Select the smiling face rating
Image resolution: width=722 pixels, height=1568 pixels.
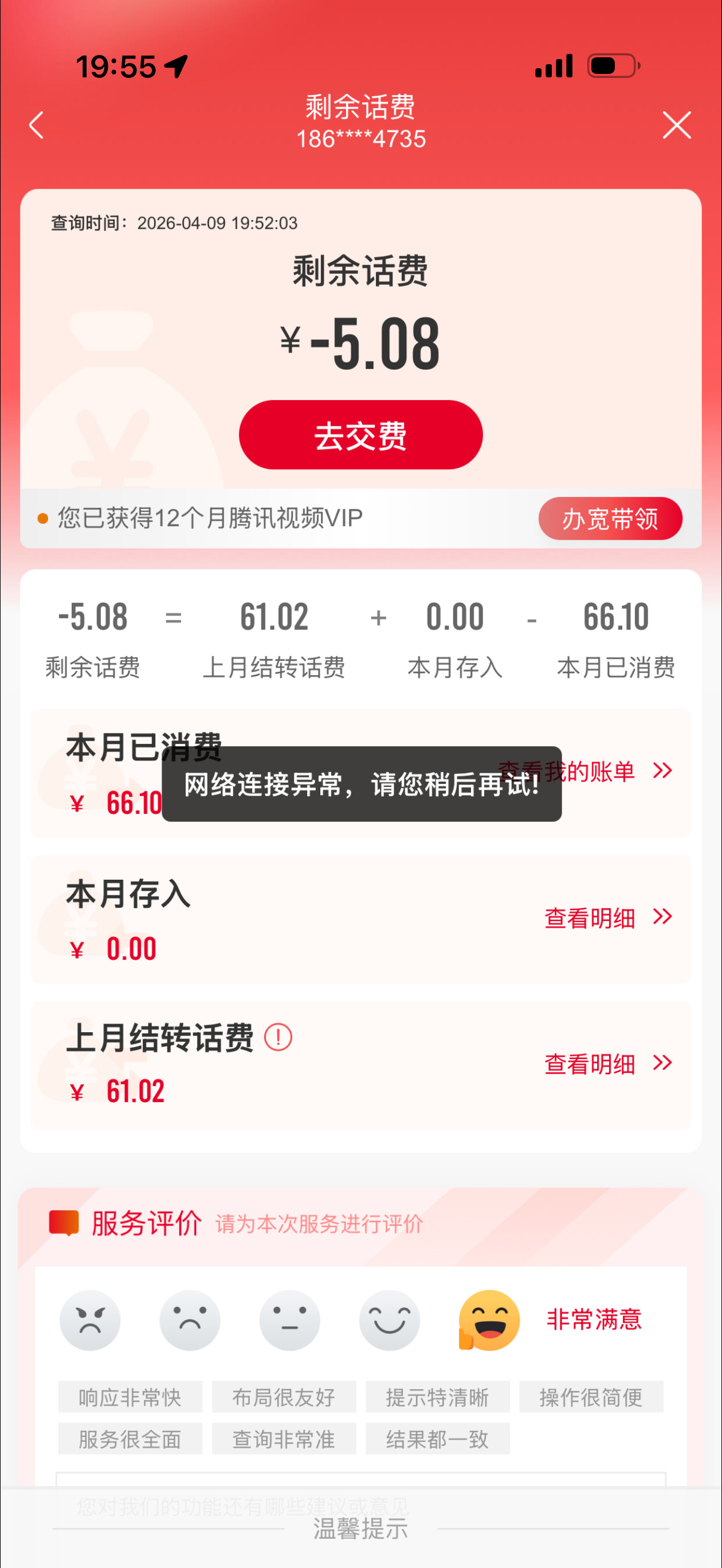pos(390,1320)
